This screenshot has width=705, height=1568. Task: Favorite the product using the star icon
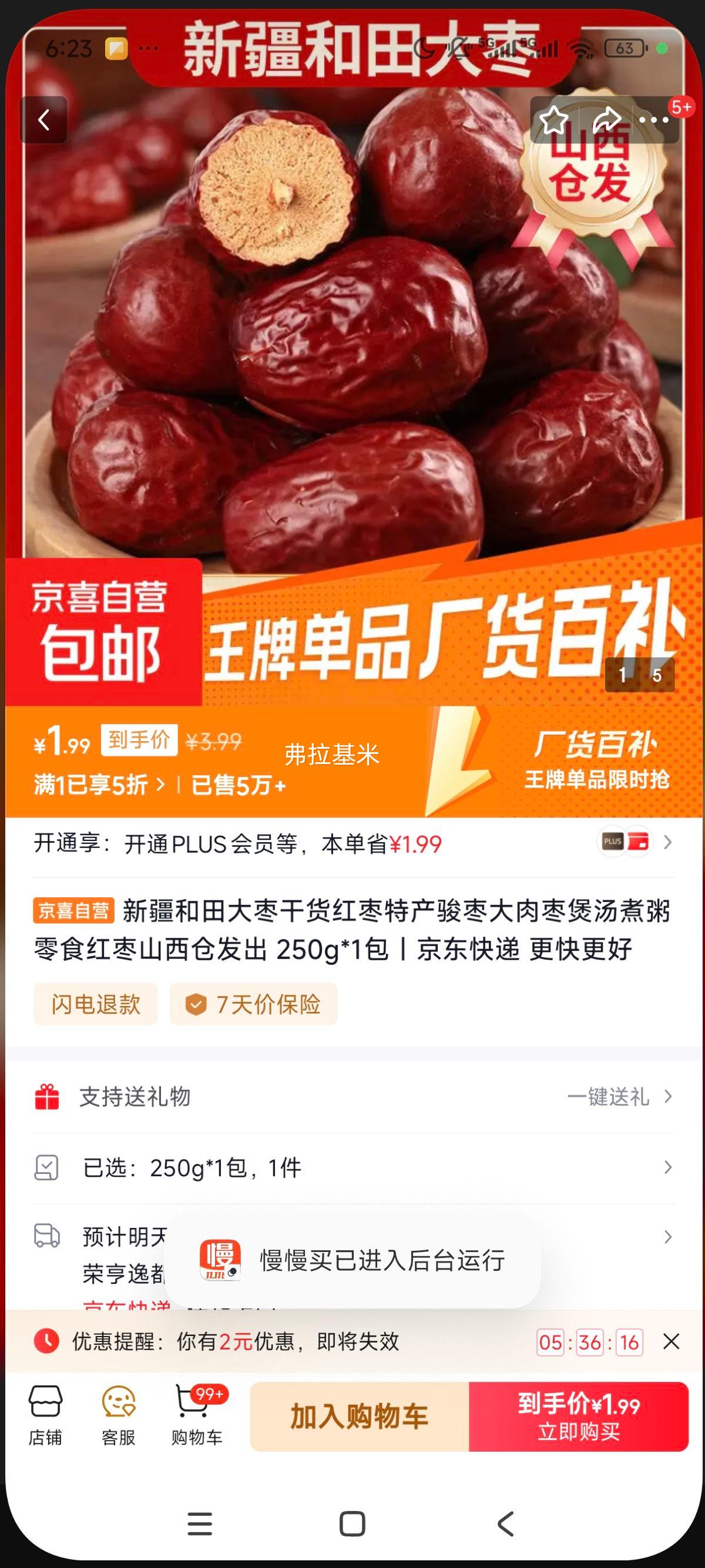(555, 121)
